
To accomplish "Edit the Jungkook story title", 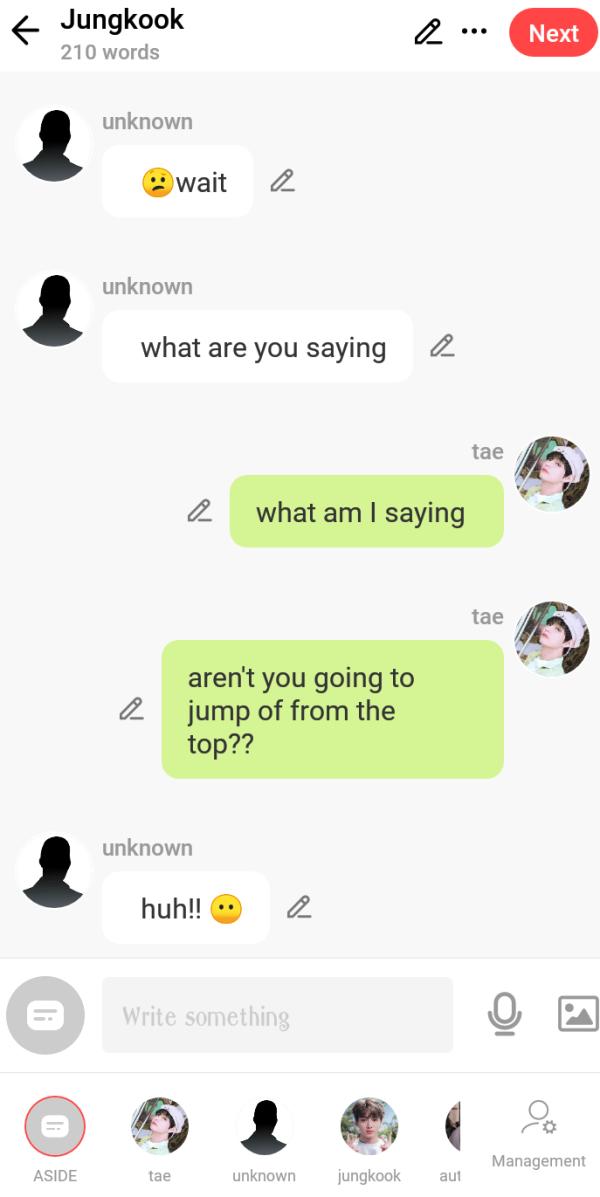I will pos(428,32).
